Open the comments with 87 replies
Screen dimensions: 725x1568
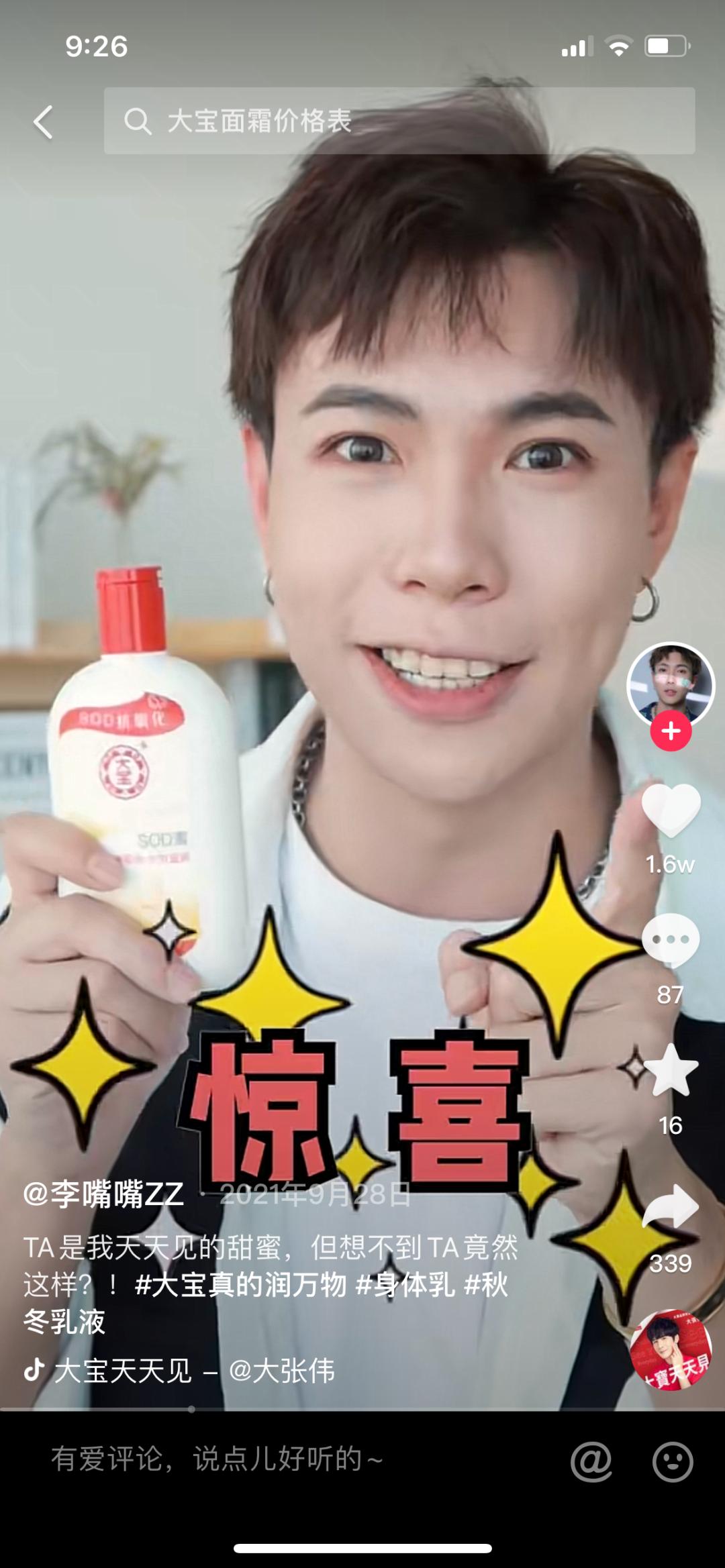click(x=671, y=940)
